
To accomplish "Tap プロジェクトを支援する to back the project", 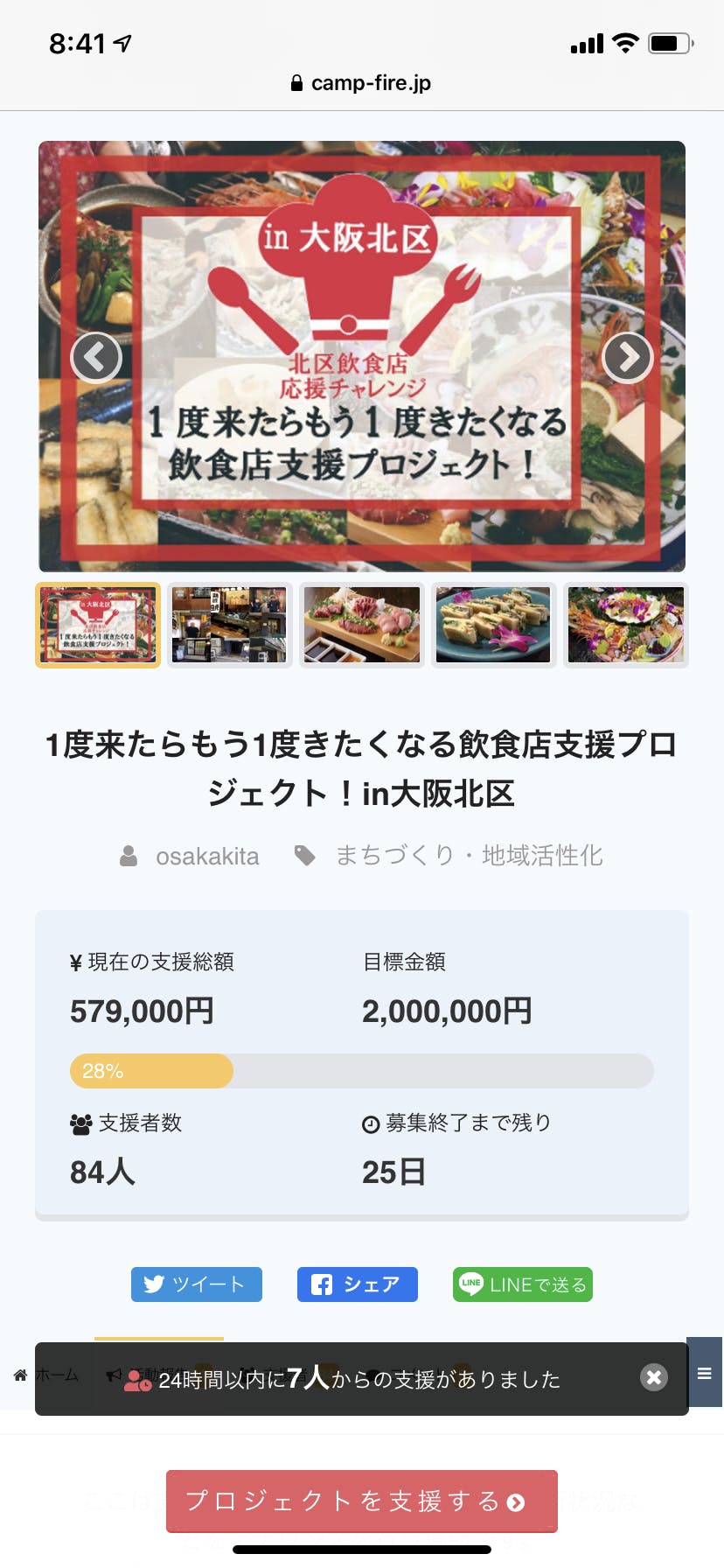I will pyautogui.click(x=361, y=1501).
